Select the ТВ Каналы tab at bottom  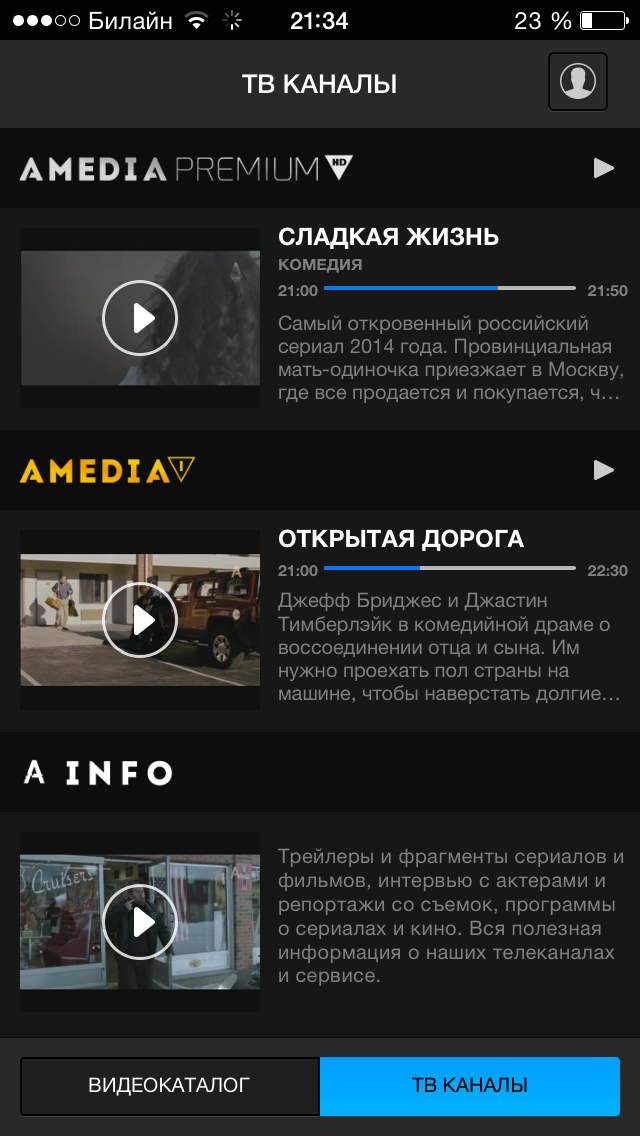click(470, 1085)
